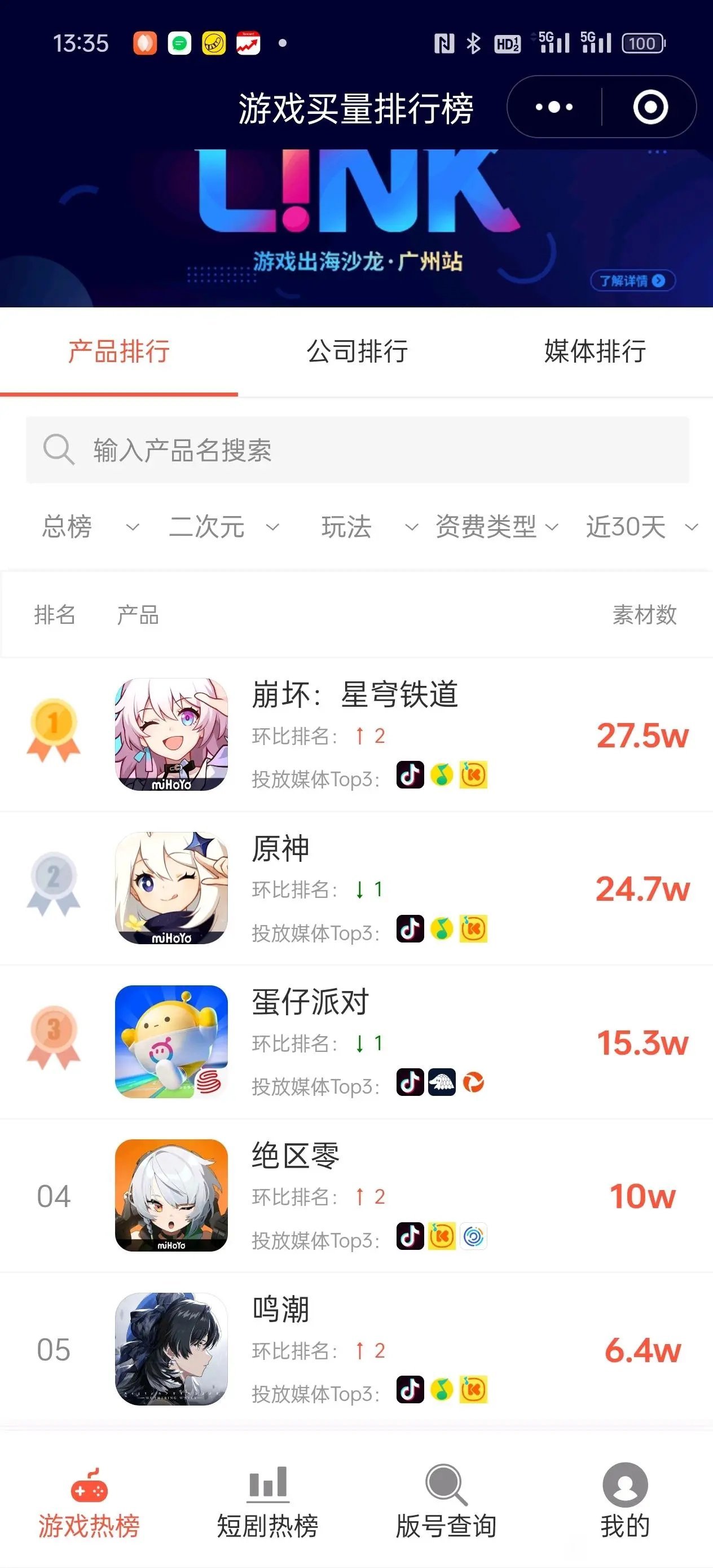The width and height of the screenshot is (713, 1568).
Task: Expand the 二次元 category dropdown
Action: pos(224,527)
